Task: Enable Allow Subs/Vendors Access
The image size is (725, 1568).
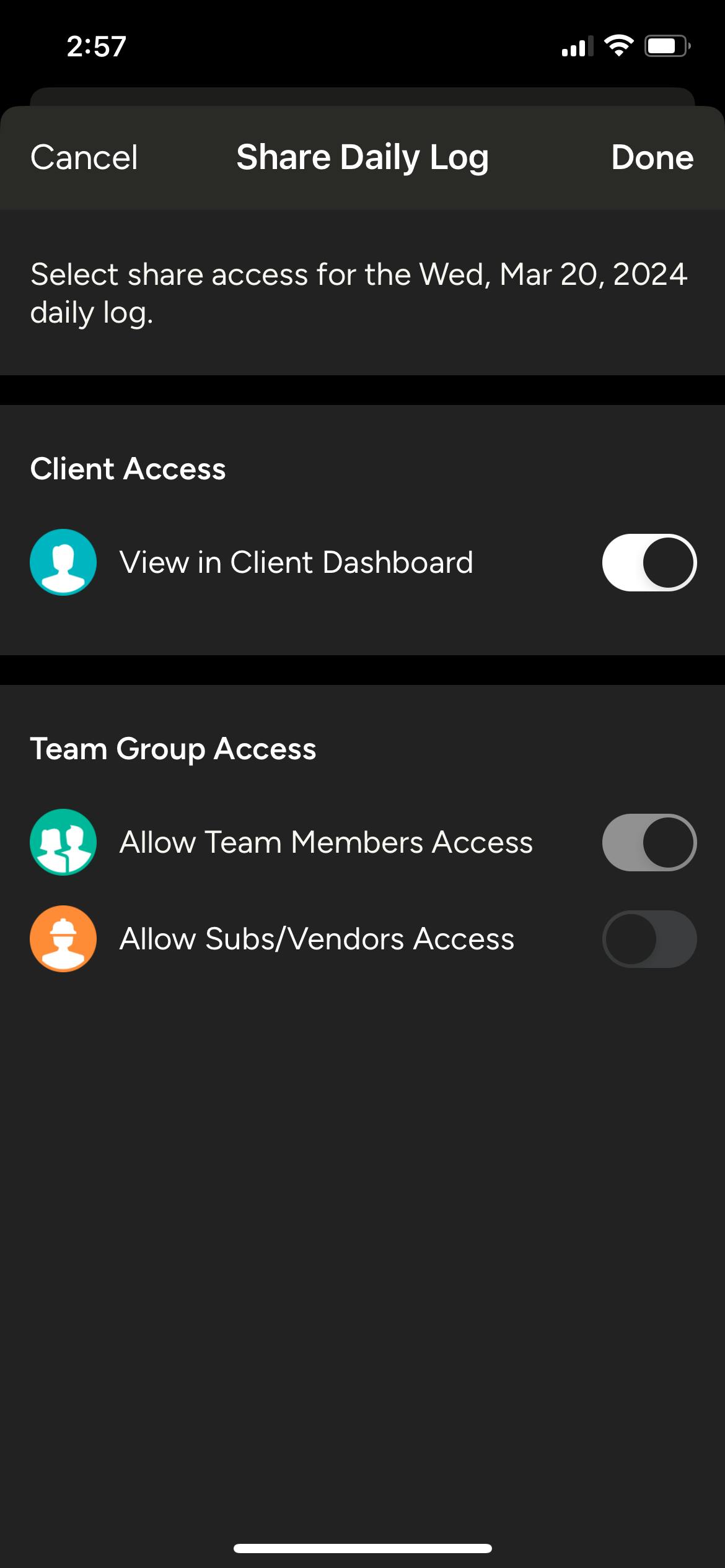Action: [649, 939]
